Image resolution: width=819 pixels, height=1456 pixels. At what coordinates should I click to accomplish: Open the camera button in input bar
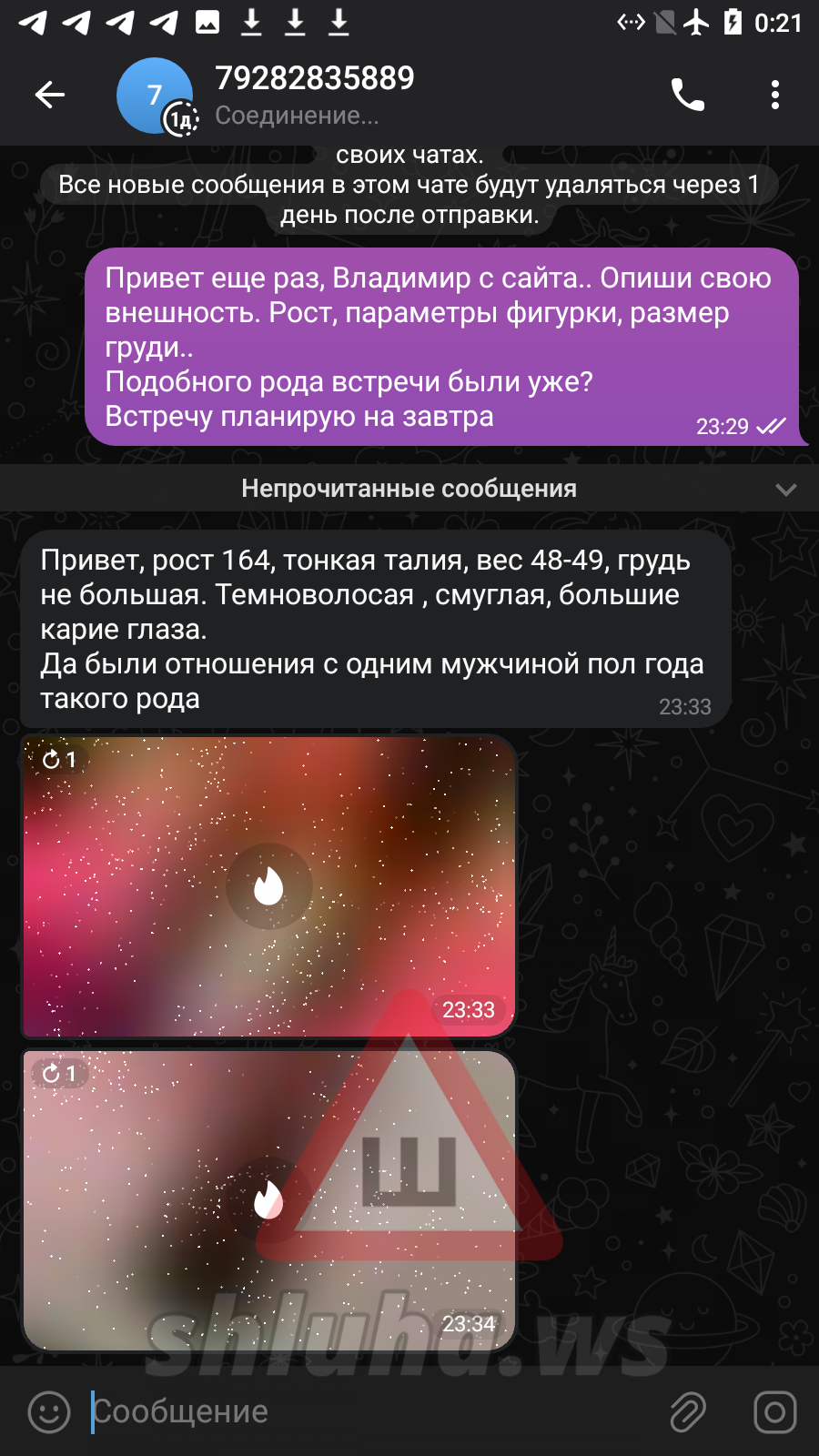(774, 1412)
